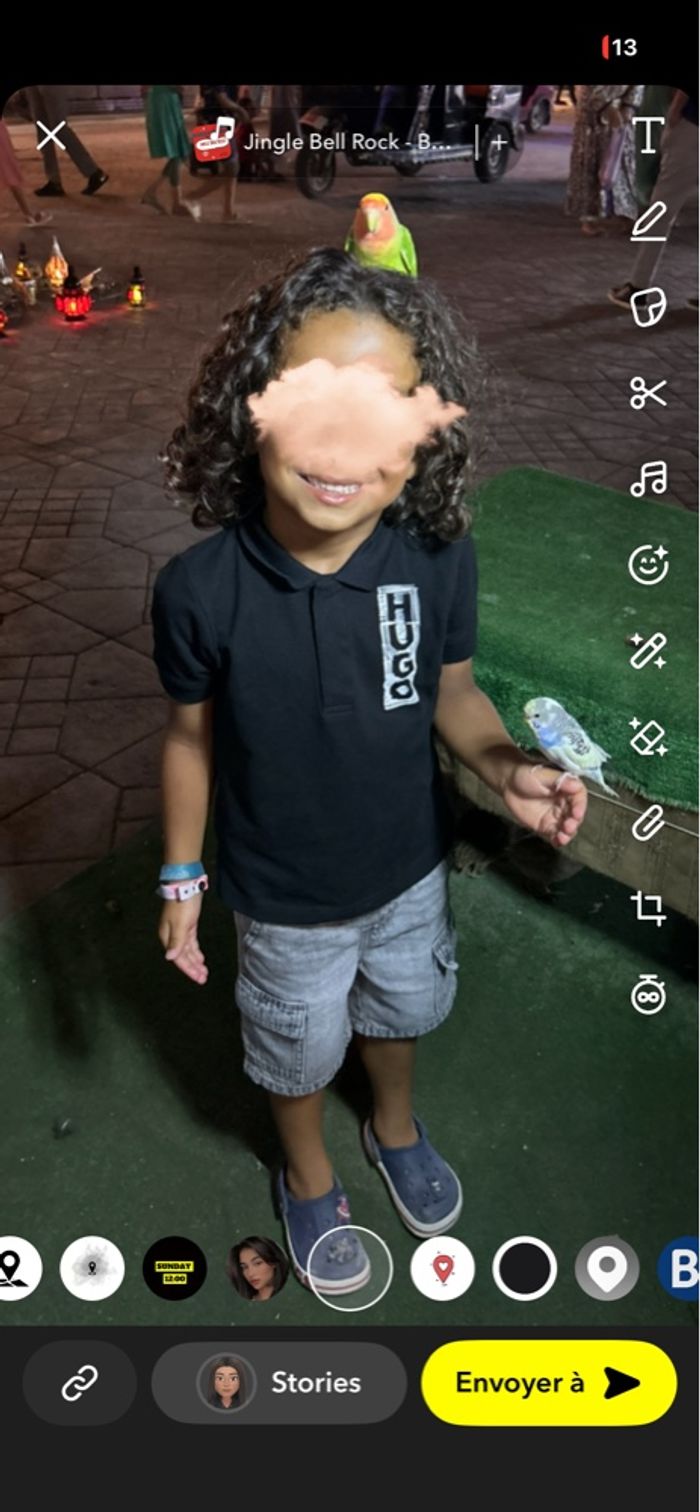Image resolution: width=700 pixels, height=1512 pixels.
Task: Tap the plus beside the song title
Action: 499,141
